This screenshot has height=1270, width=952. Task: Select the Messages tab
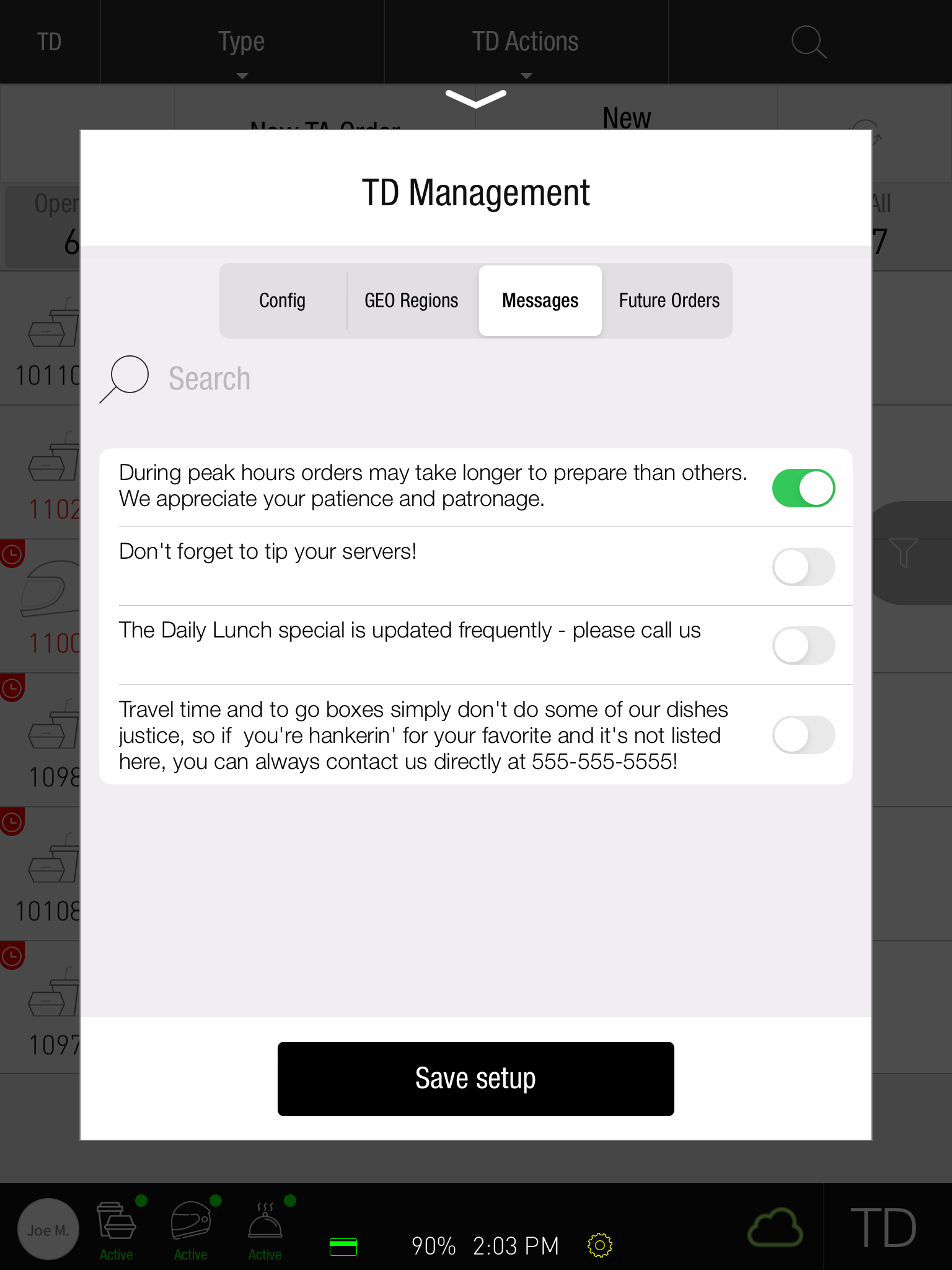540,301
